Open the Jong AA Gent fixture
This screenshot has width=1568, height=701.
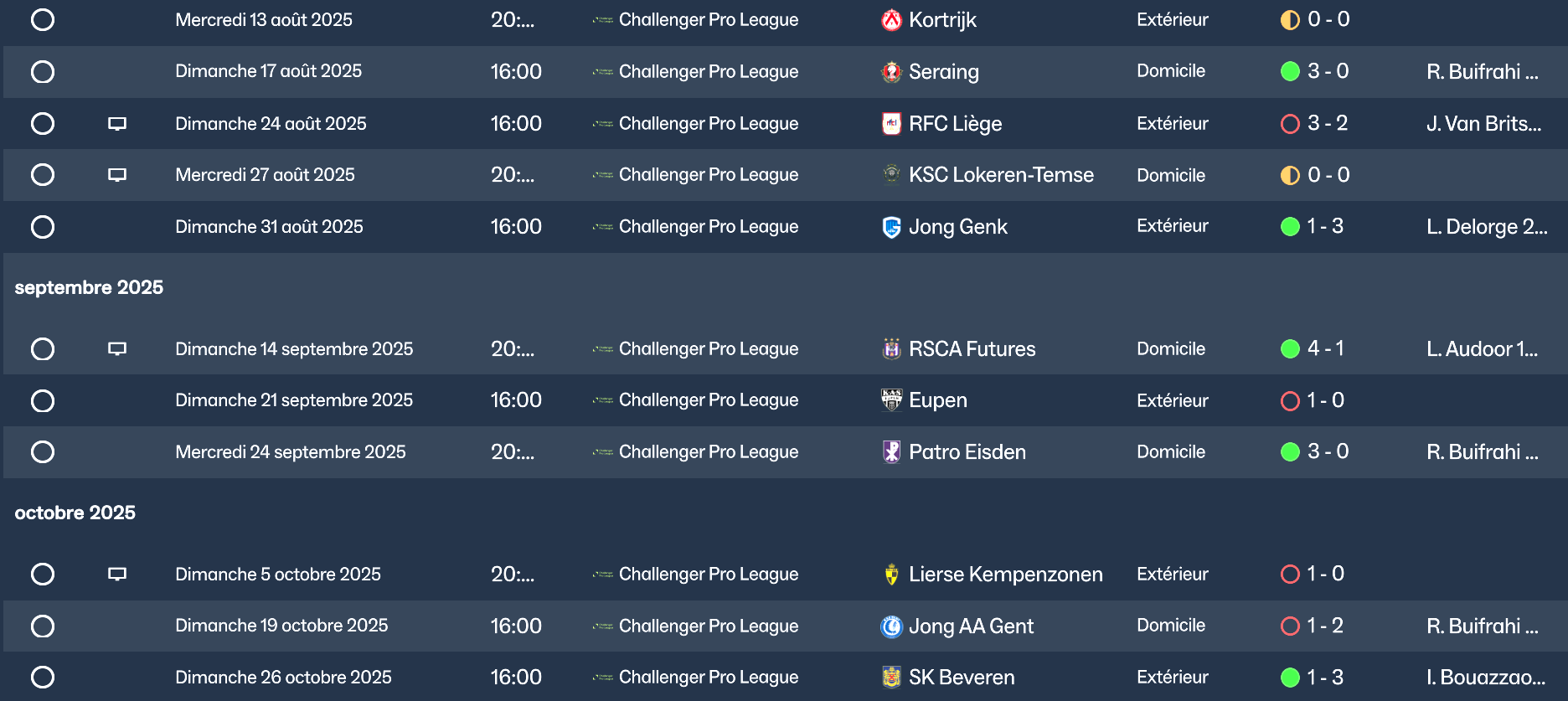click(971, 626)
